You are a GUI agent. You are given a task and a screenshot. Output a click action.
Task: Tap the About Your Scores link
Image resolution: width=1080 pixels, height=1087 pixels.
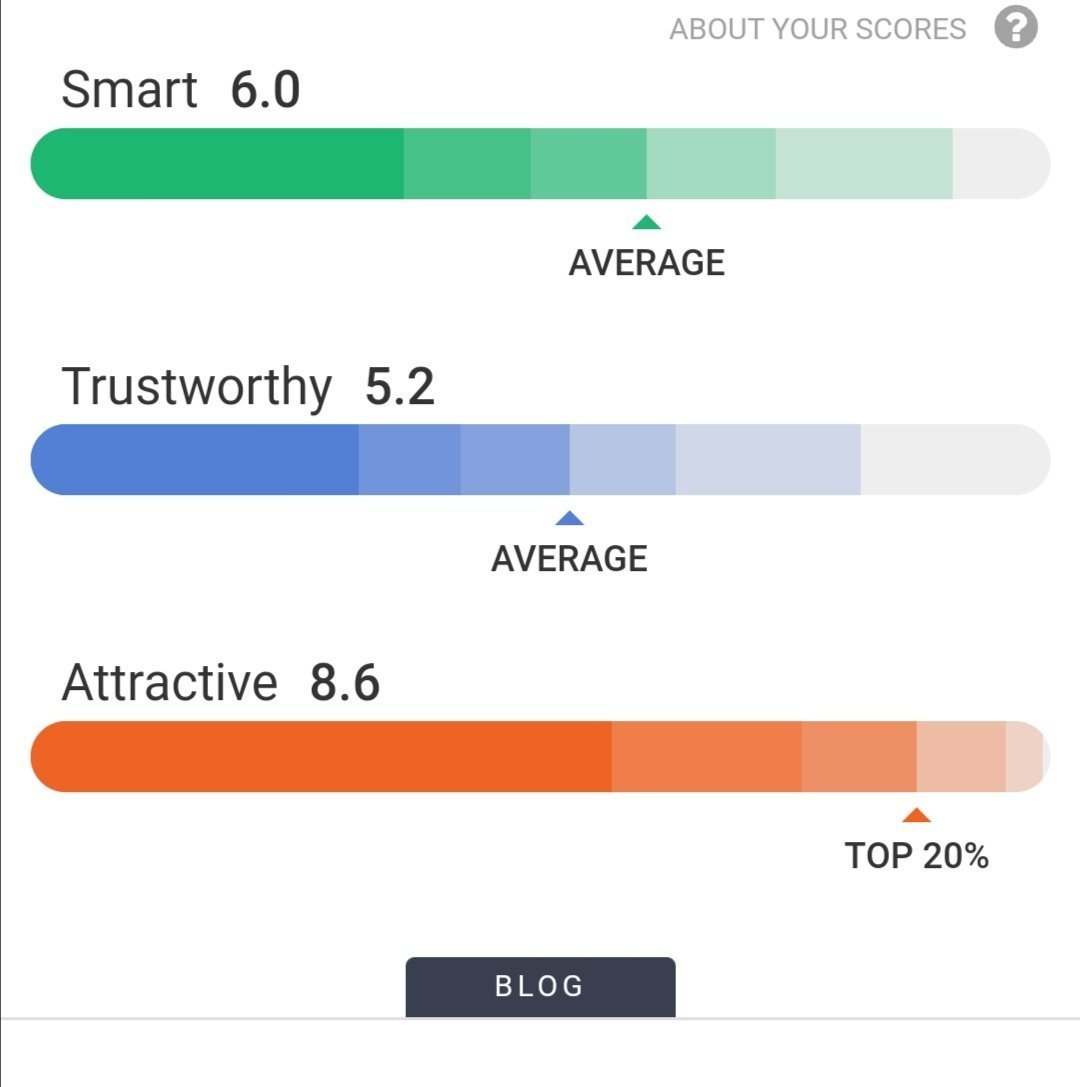pos(817,29)
